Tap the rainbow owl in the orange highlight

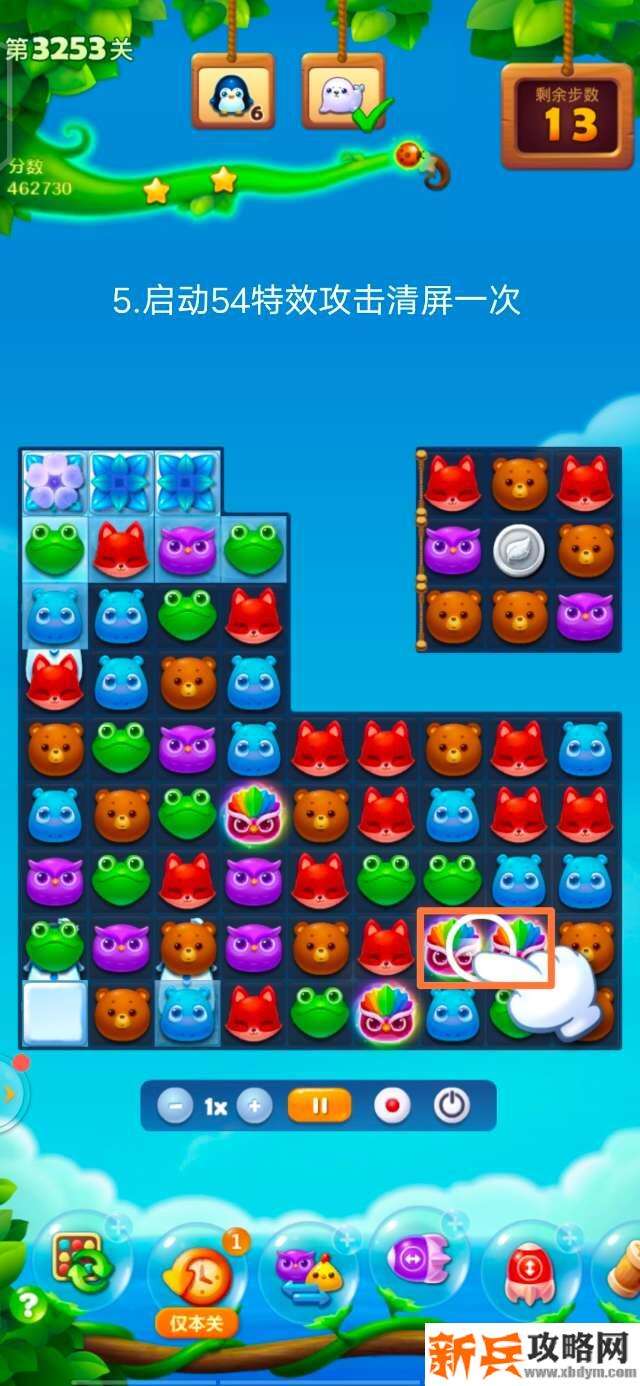click(x=450, y=947)
